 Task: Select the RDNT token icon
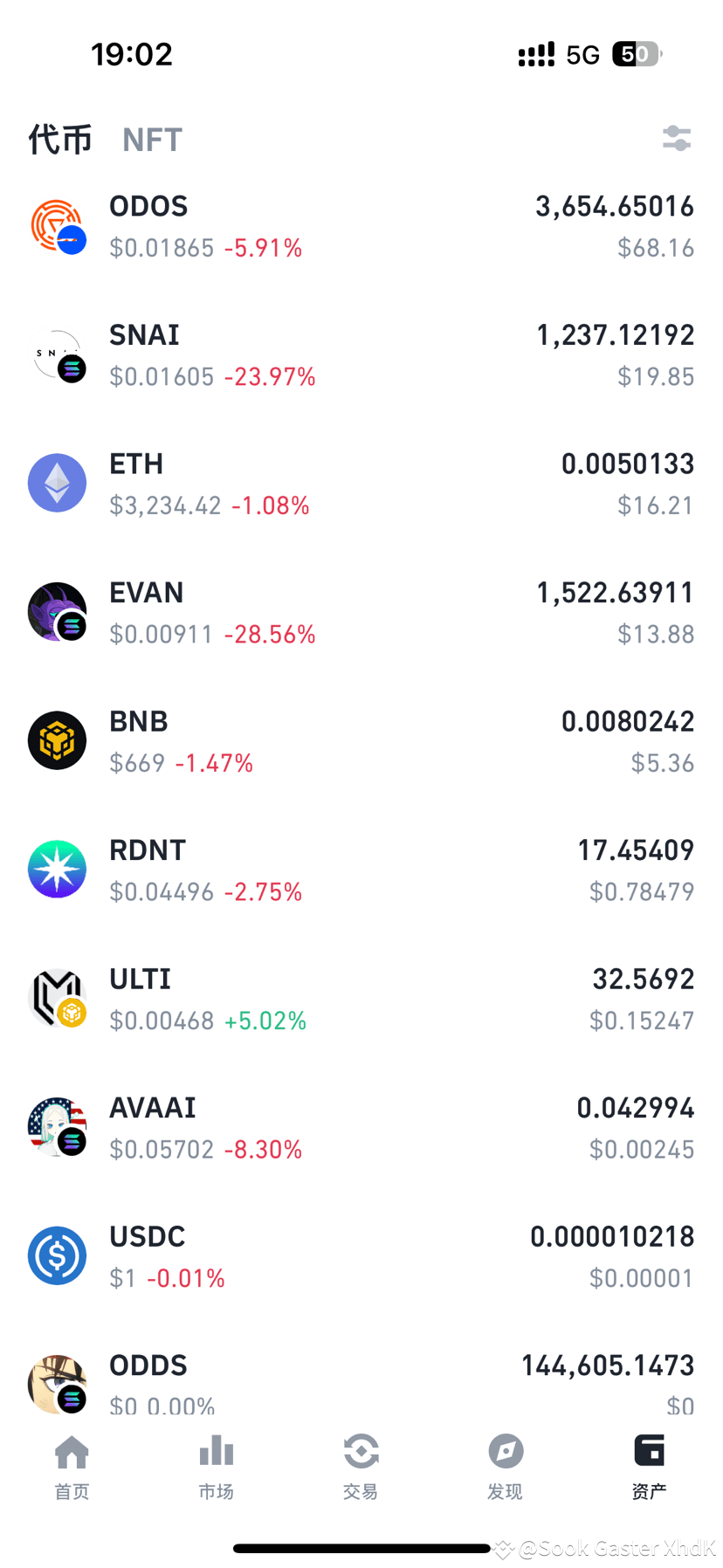click(x=58, y=869)
